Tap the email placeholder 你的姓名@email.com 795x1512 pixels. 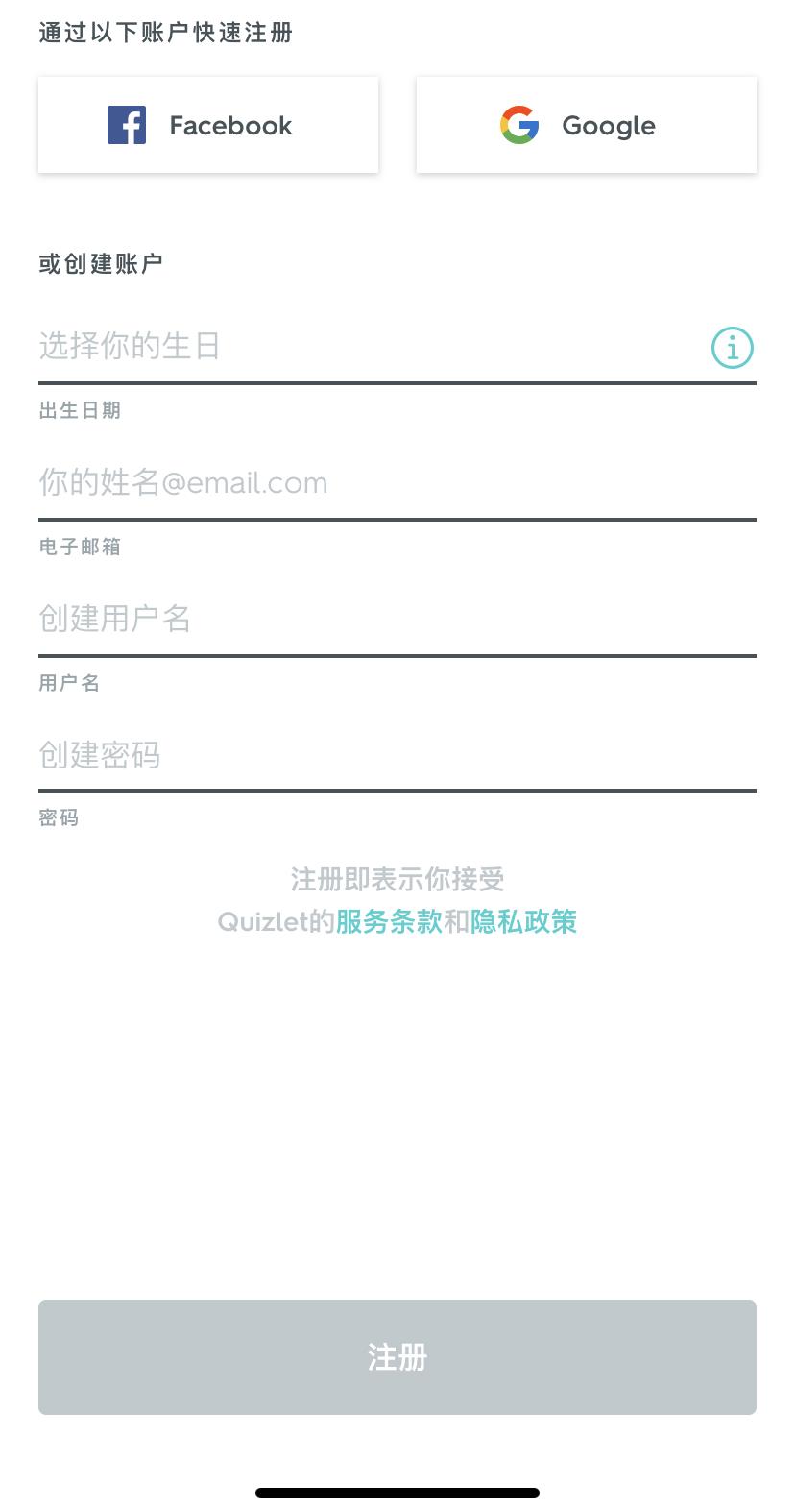[x=182, y=482]
